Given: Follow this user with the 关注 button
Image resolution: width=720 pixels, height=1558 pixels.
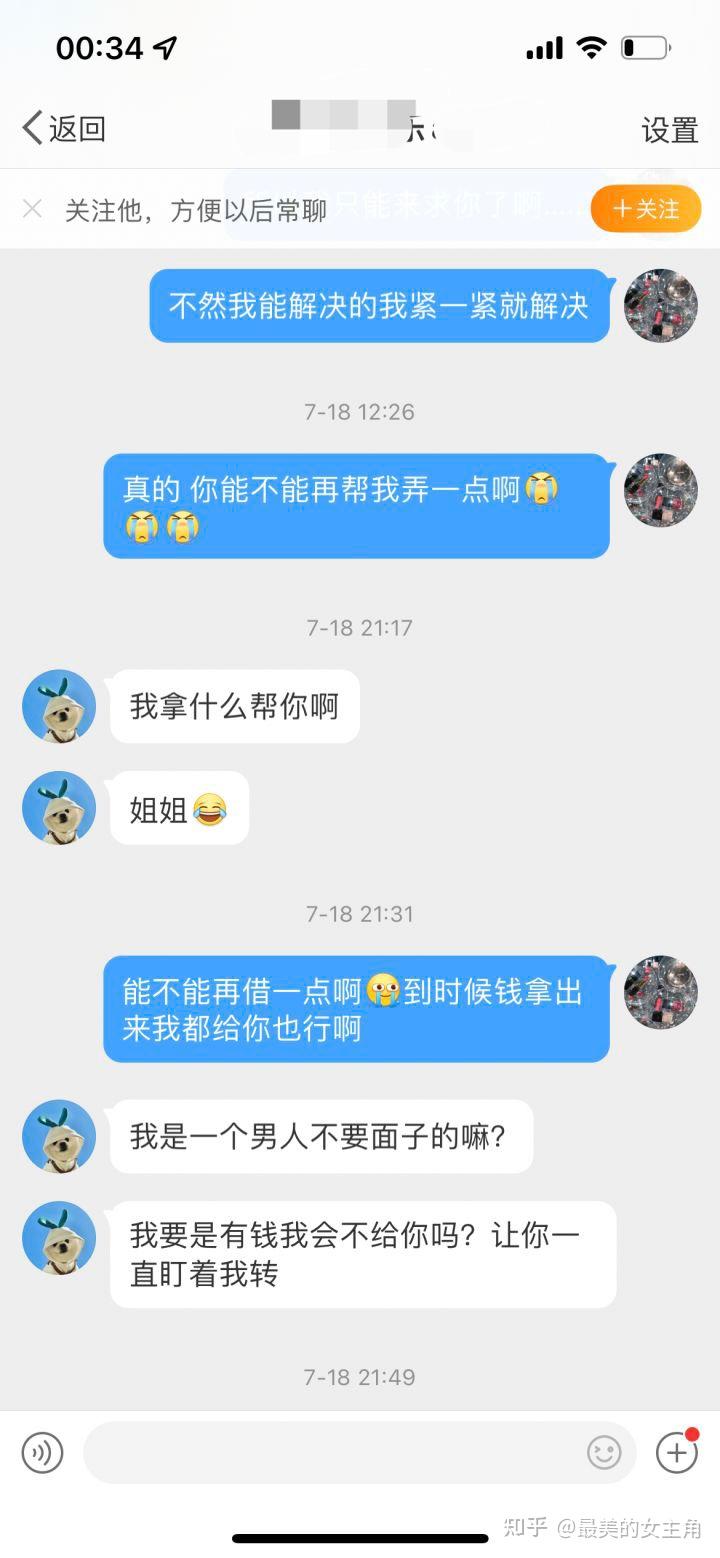Looking at the screenshot, I should [645, 209].
